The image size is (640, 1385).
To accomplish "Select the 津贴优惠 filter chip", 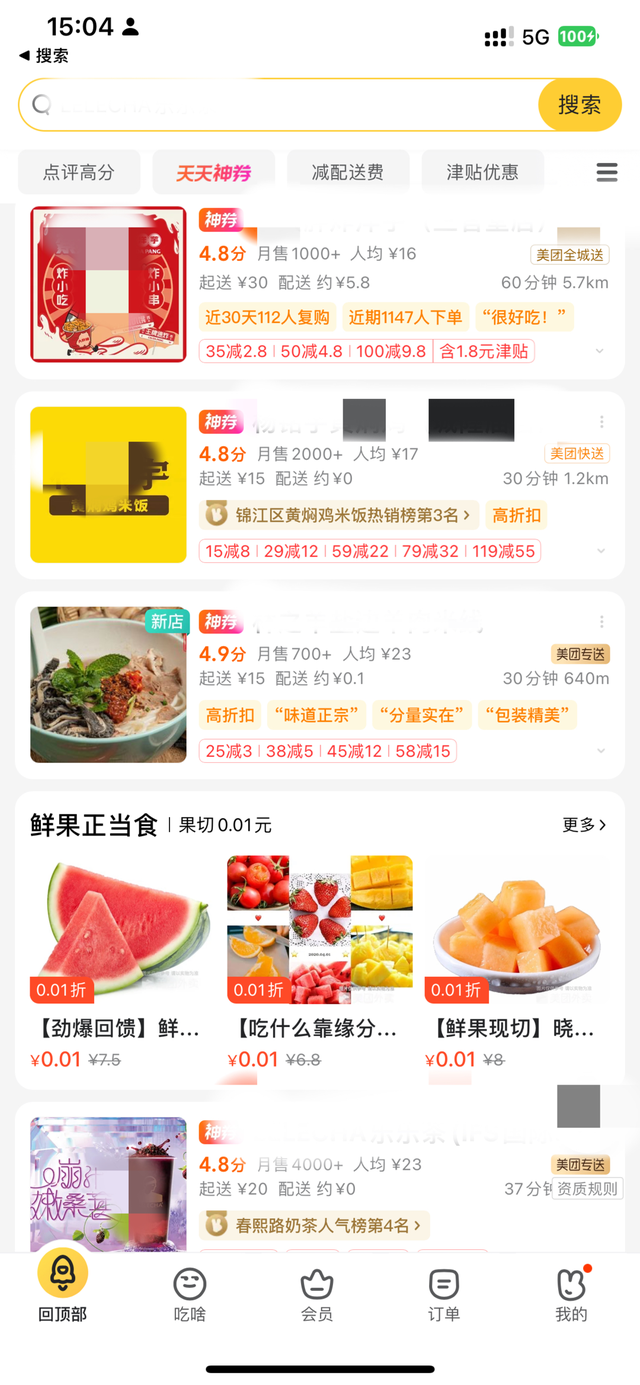I will point(483,172).
